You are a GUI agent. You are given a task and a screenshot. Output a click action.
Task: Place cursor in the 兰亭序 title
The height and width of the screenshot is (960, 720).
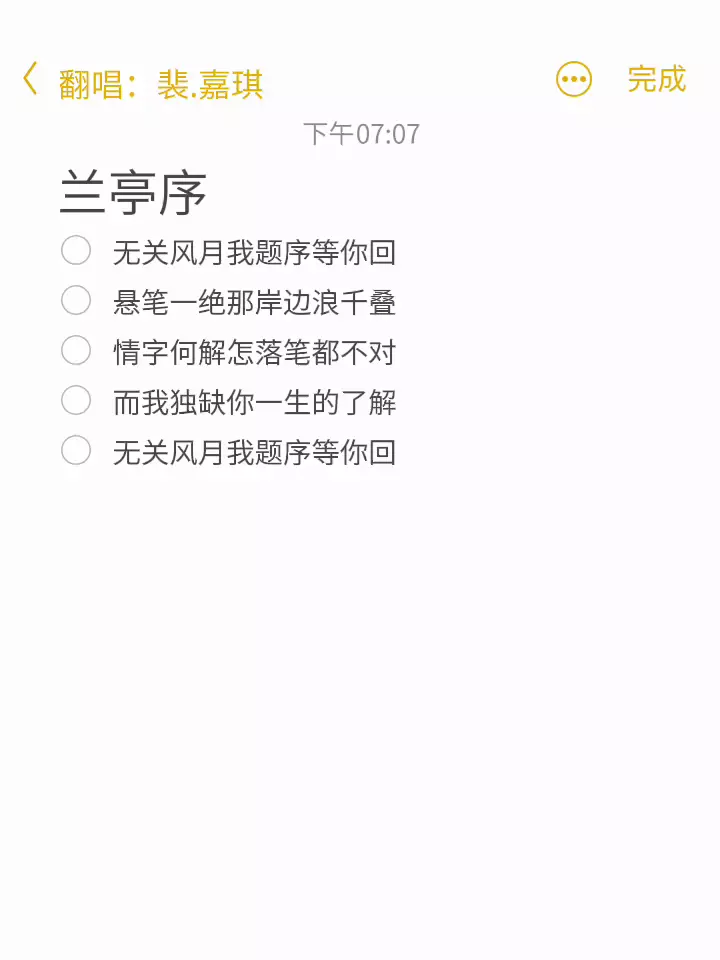(133, 192)
